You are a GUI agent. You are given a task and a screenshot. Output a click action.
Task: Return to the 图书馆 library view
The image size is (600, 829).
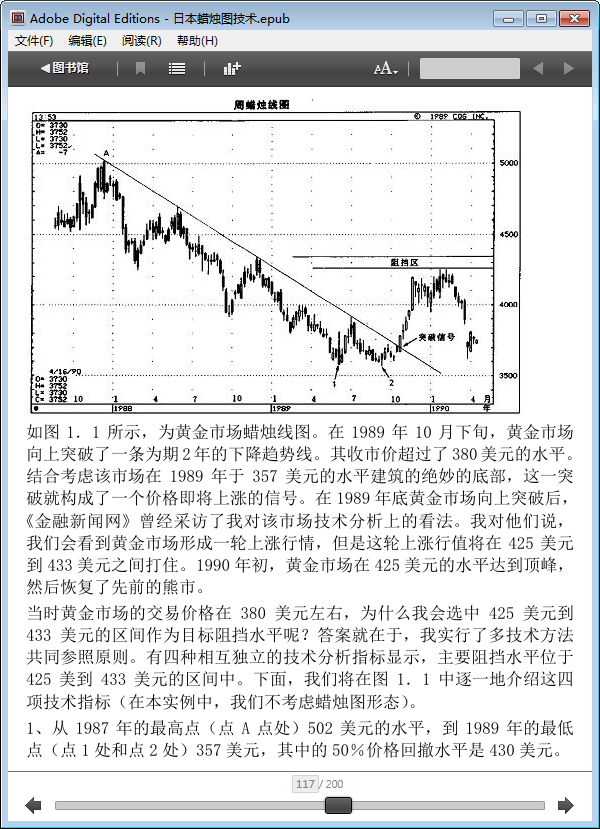click(65, 69)
